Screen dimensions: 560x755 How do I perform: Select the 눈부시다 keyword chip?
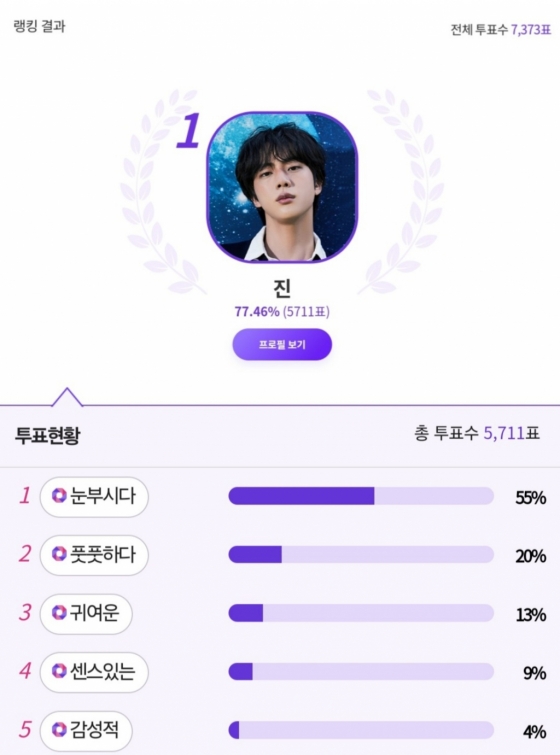(x=94, y=496)
